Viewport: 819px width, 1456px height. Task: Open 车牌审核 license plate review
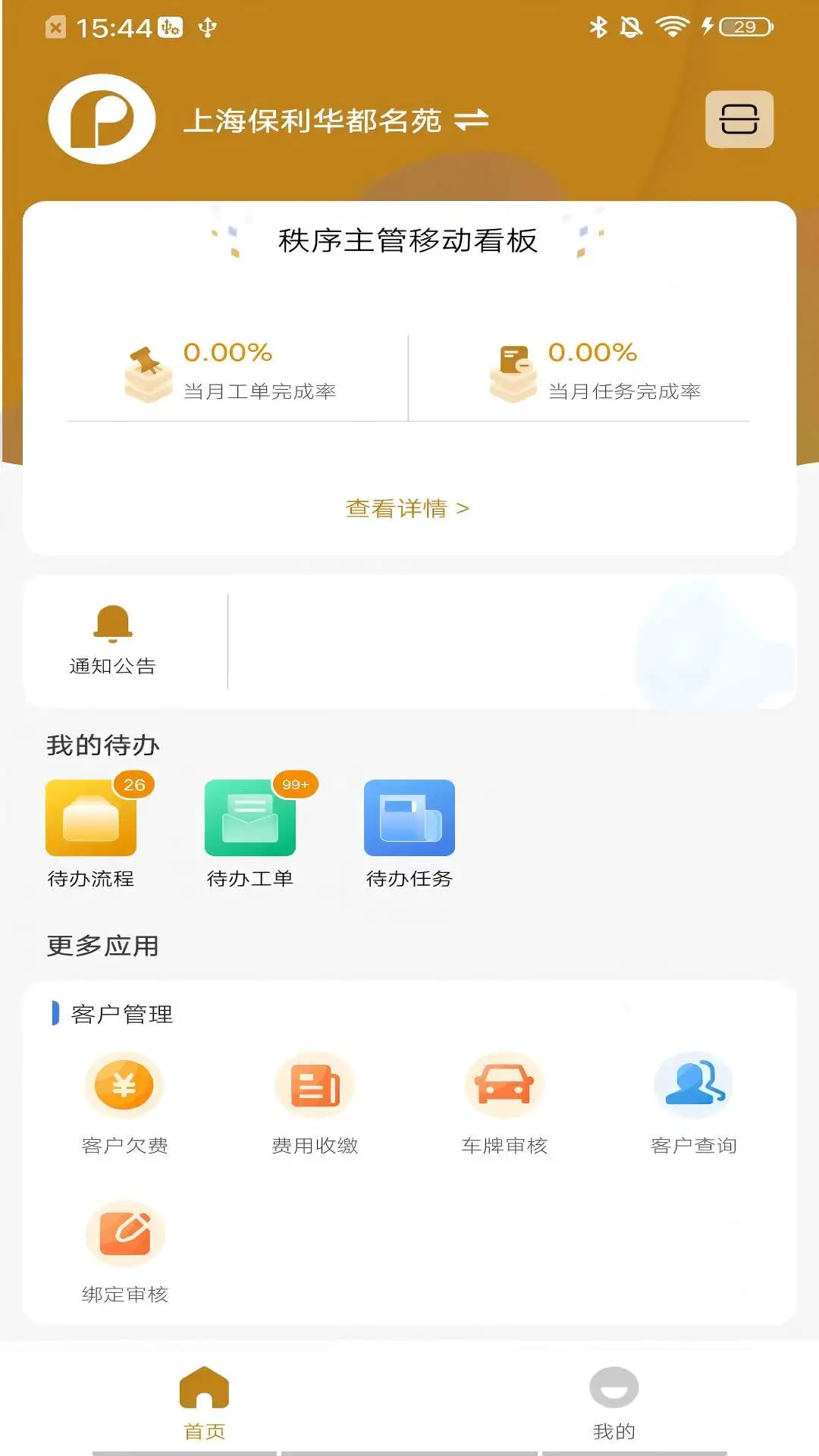(x=505, y=1084)
